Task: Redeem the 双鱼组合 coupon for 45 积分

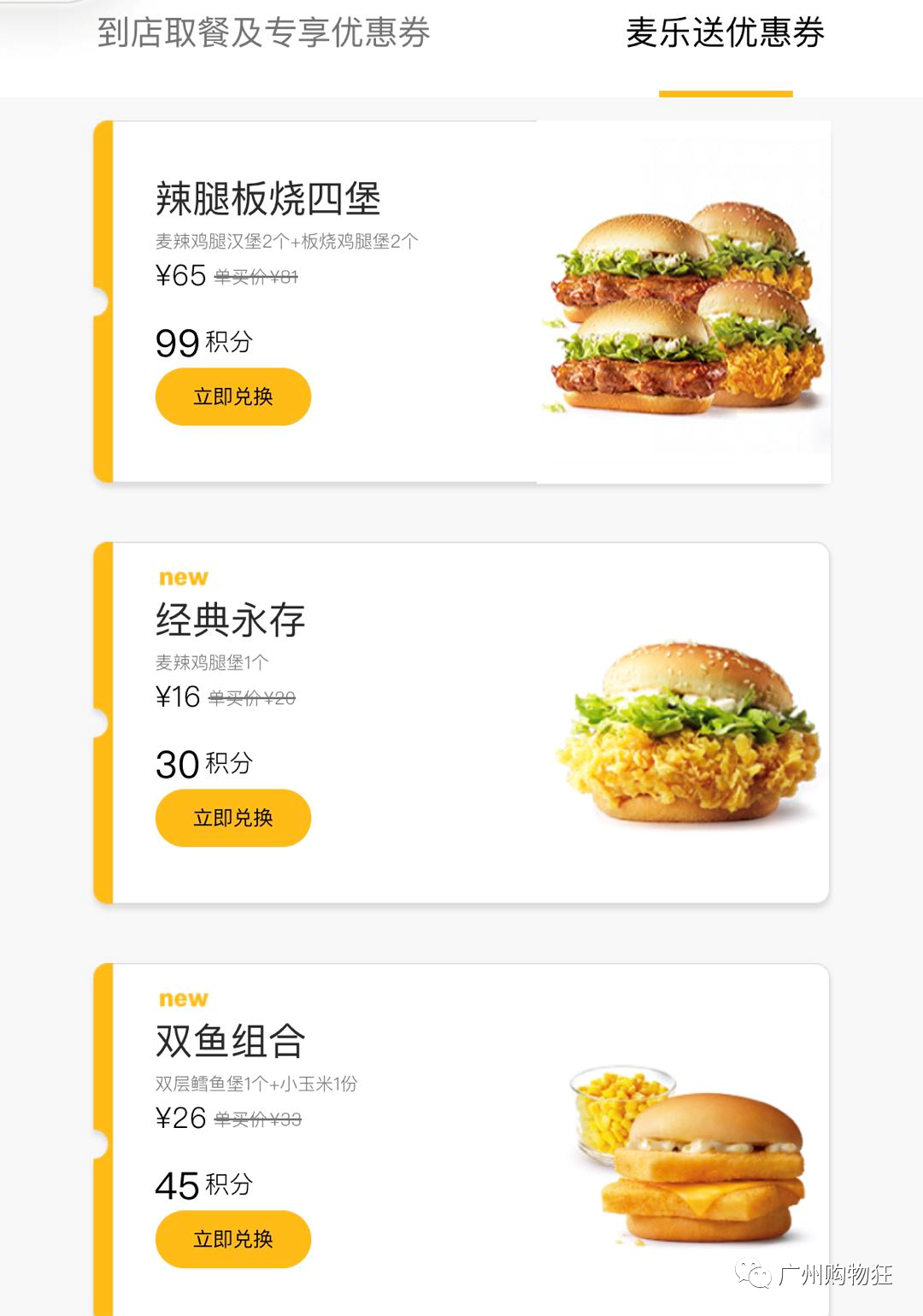Action: pyautogui.click(x=232, y=1239)
